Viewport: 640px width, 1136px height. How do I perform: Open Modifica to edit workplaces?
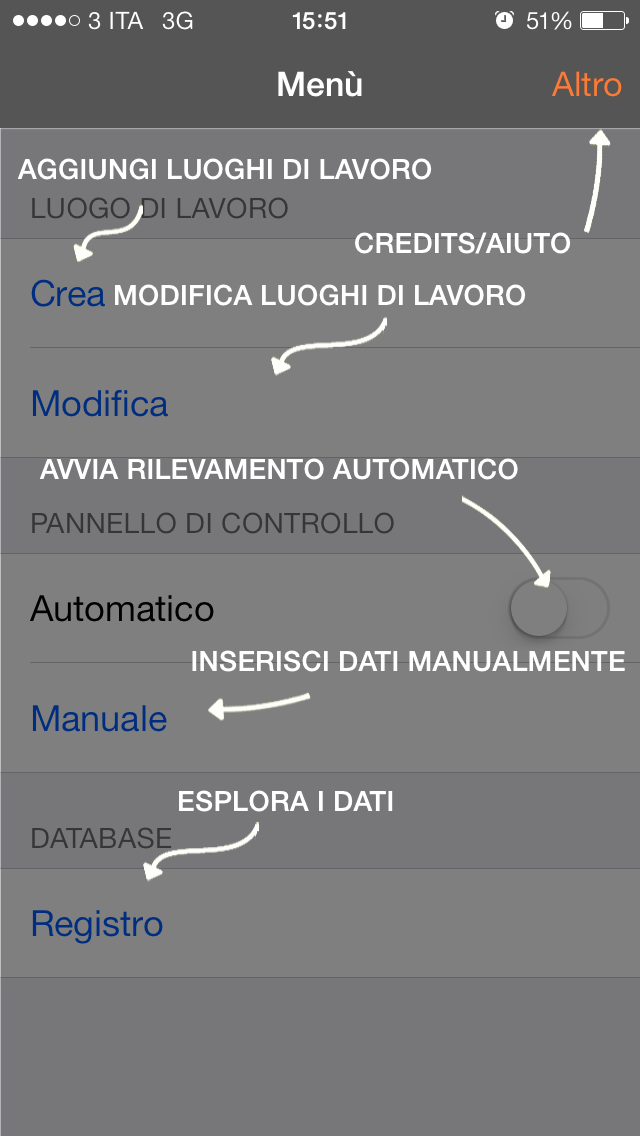click(x=99, y=404)
